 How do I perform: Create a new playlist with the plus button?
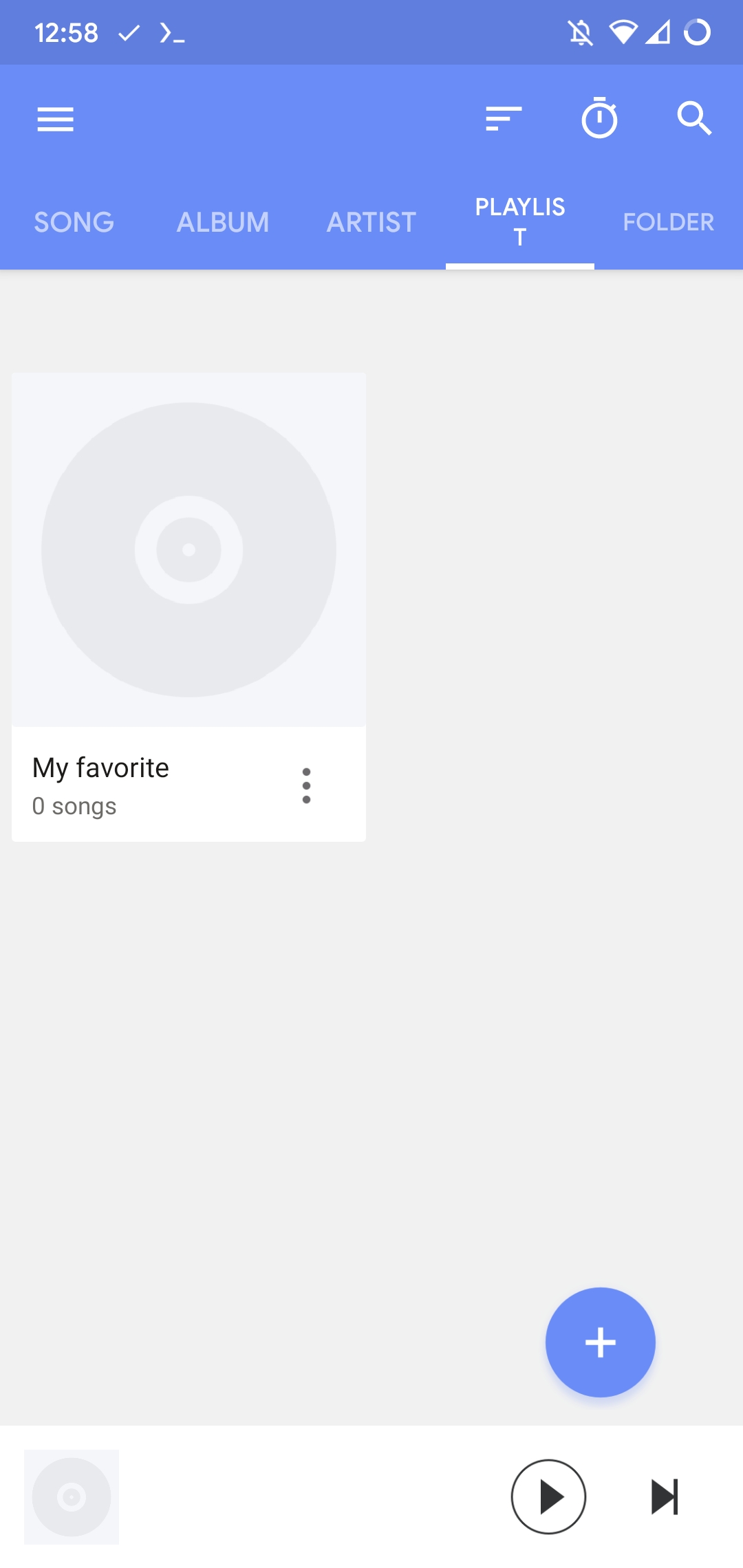point(599,1342)
